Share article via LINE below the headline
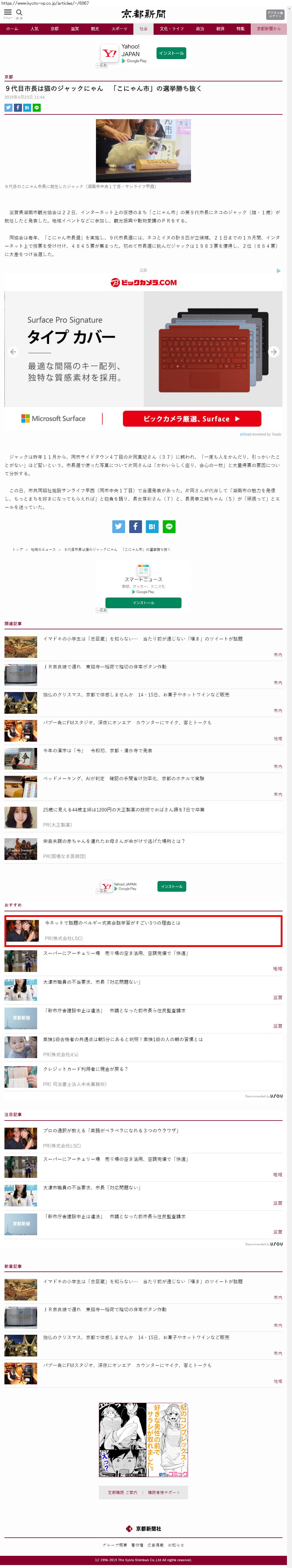The image size is (292, 1568). (x=37, y=108)
